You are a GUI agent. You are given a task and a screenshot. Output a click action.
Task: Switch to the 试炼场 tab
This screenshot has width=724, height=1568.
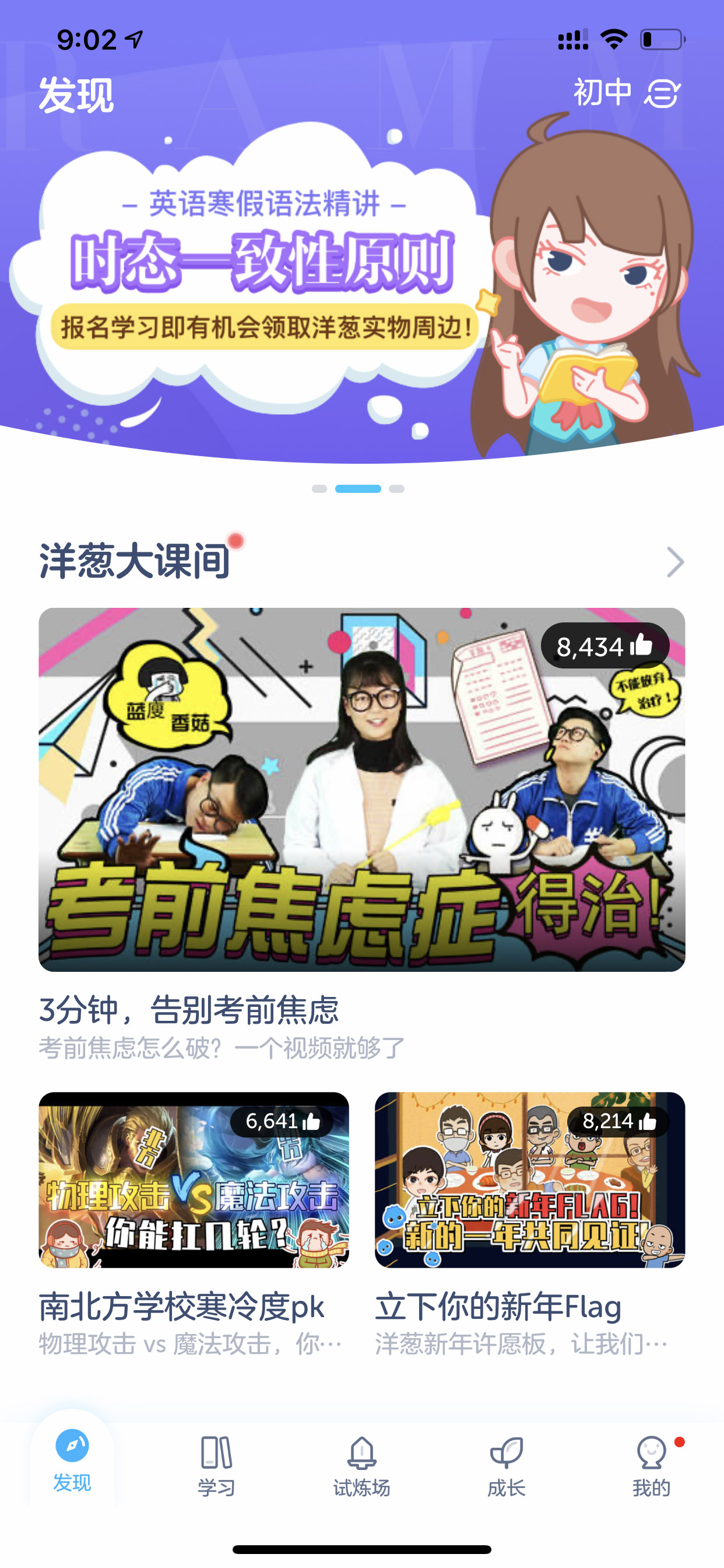(361, 1466)
